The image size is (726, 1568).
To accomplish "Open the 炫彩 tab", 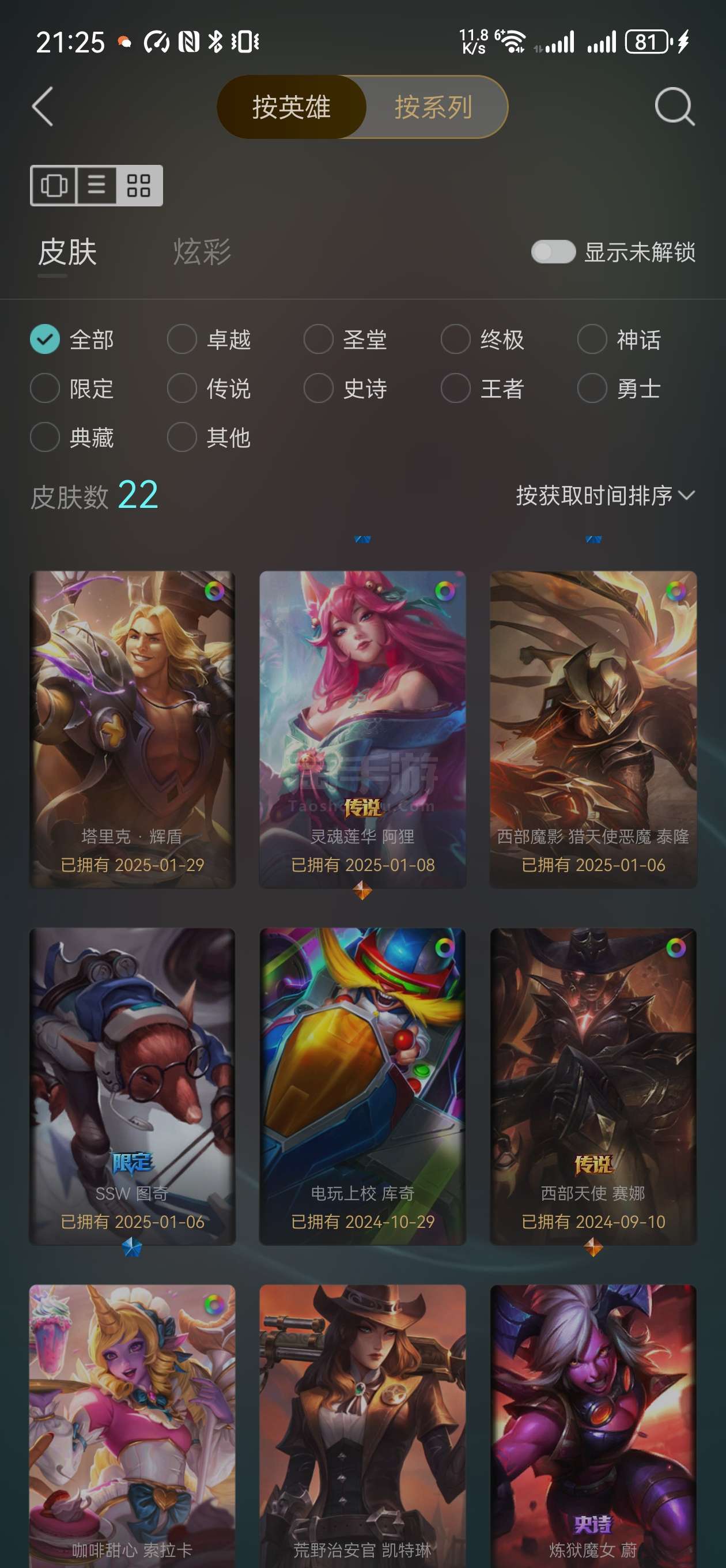I will [202, 251].
